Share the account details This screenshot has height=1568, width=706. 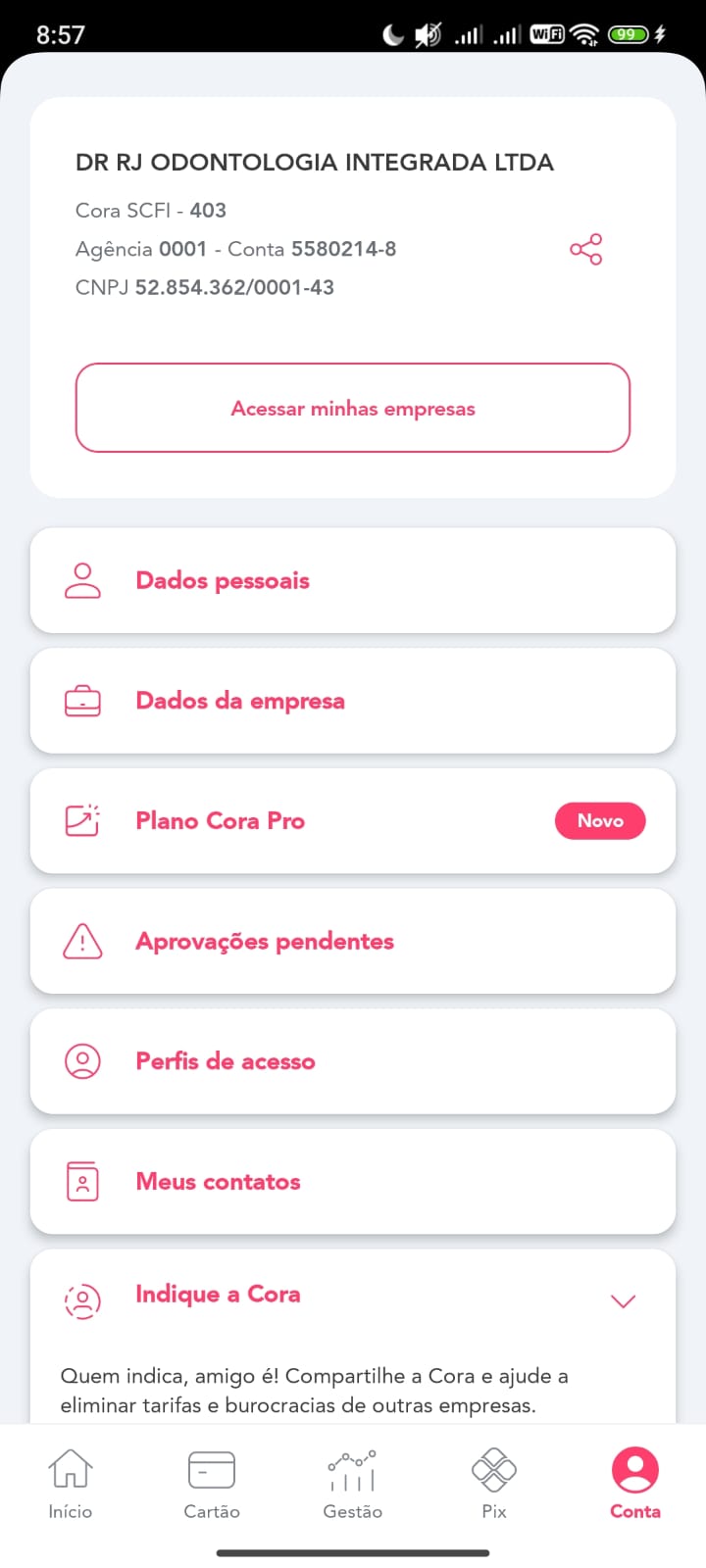[585, 249]
